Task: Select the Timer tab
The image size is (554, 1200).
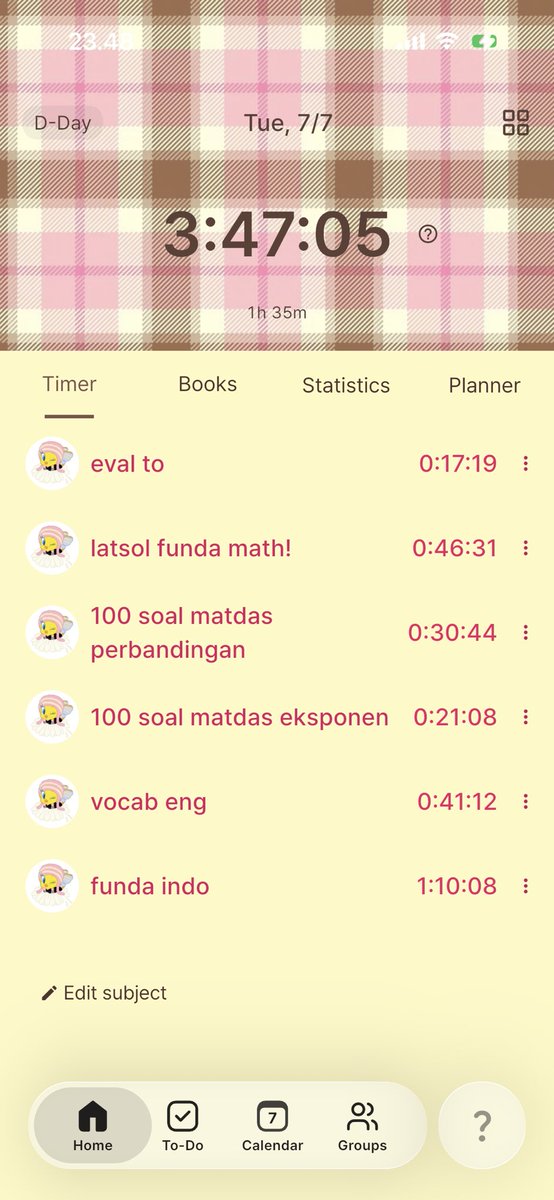Action: [69, 384]
